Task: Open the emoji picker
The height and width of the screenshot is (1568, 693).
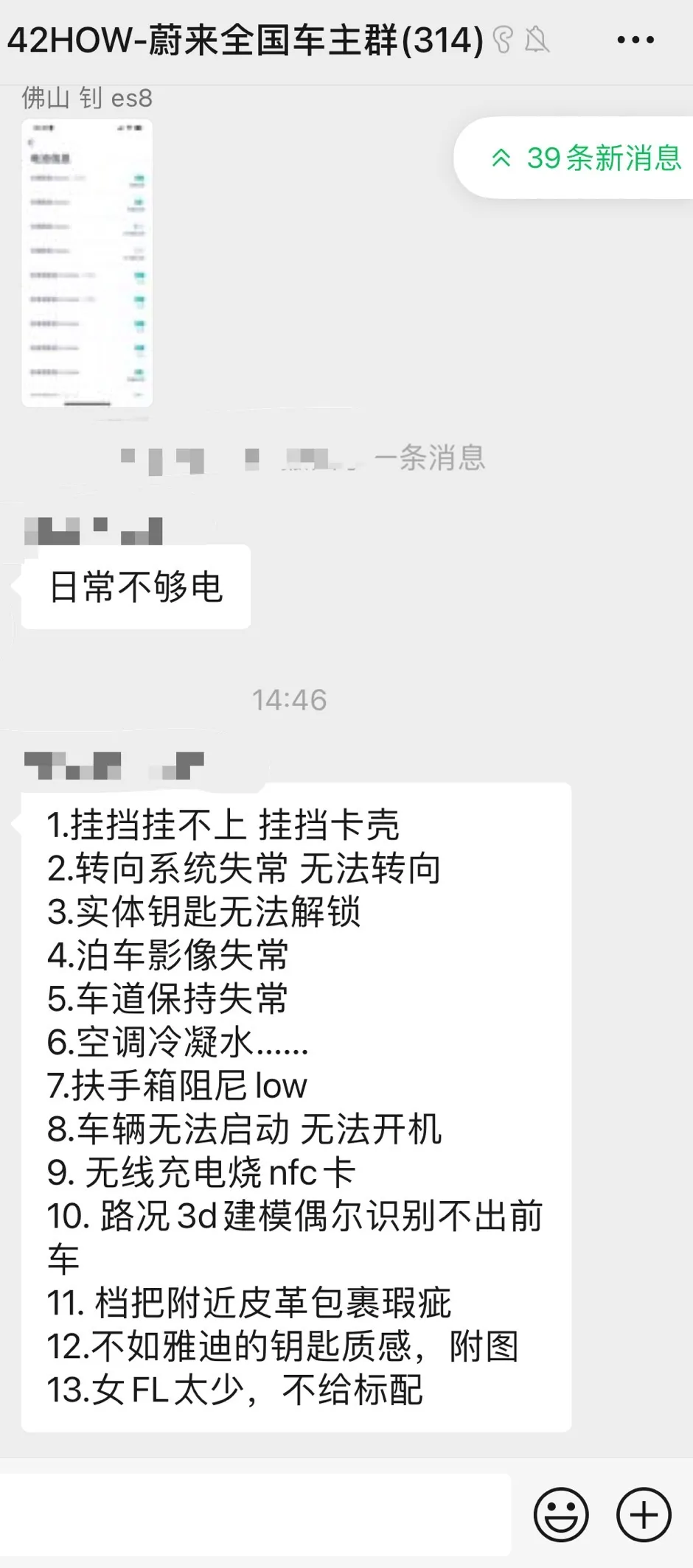Action: (561, 1515)
